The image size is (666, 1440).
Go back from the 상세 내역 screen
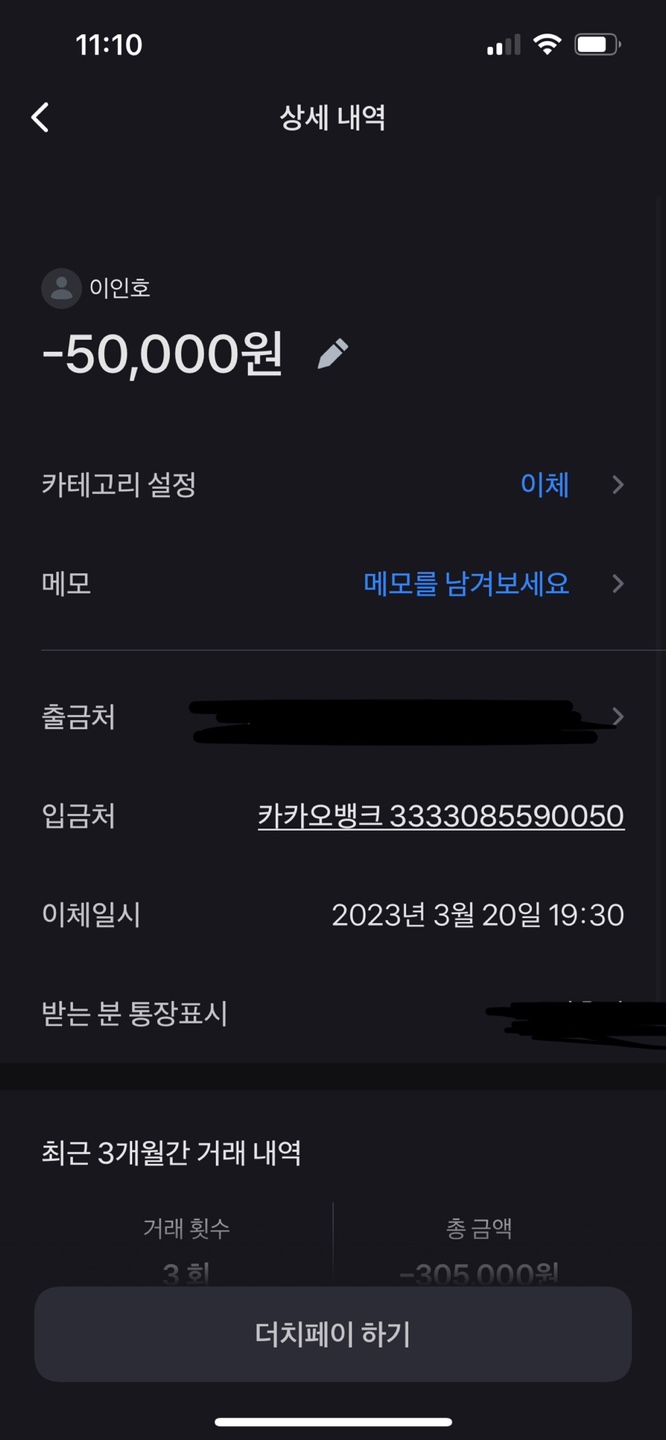point(40,118)
